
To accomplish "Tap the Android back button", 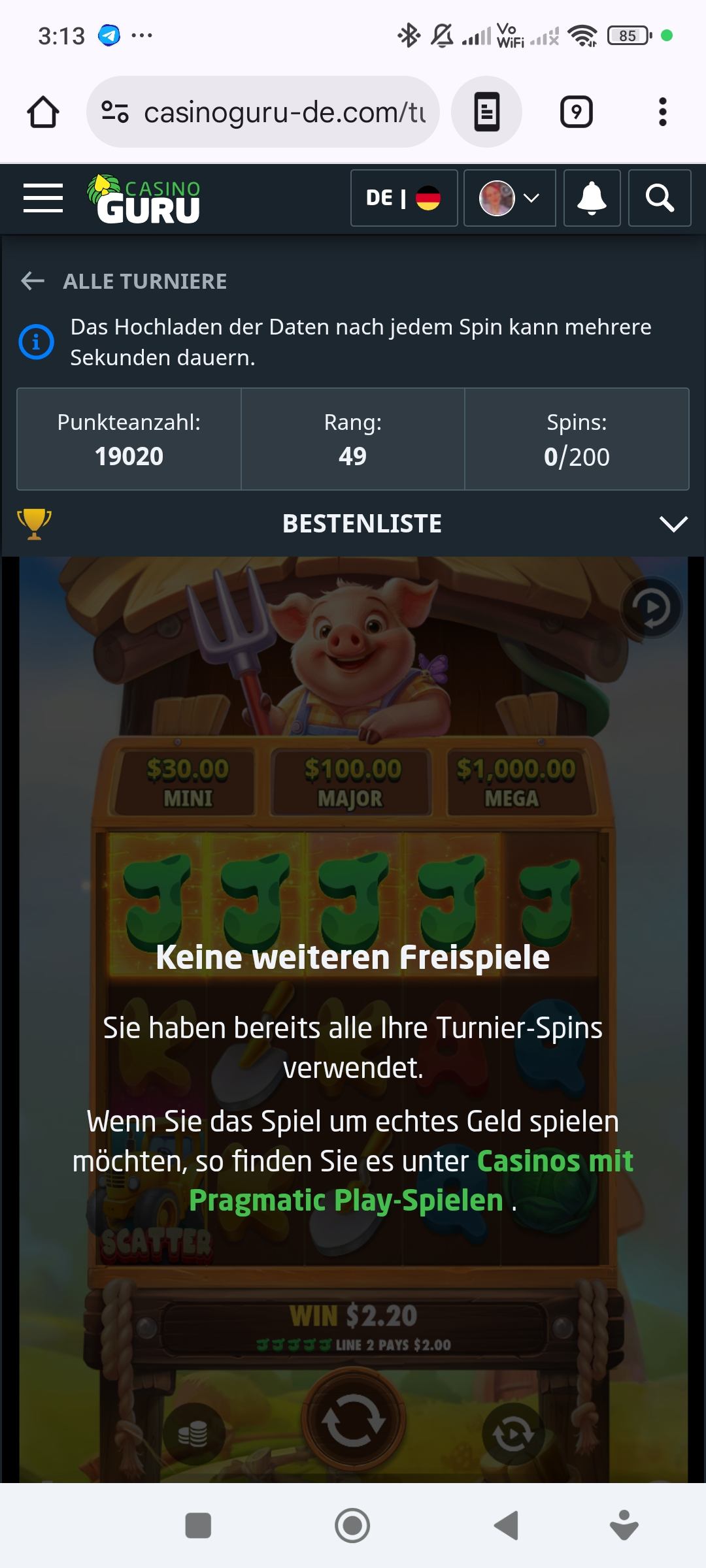I will [507, 1526].
